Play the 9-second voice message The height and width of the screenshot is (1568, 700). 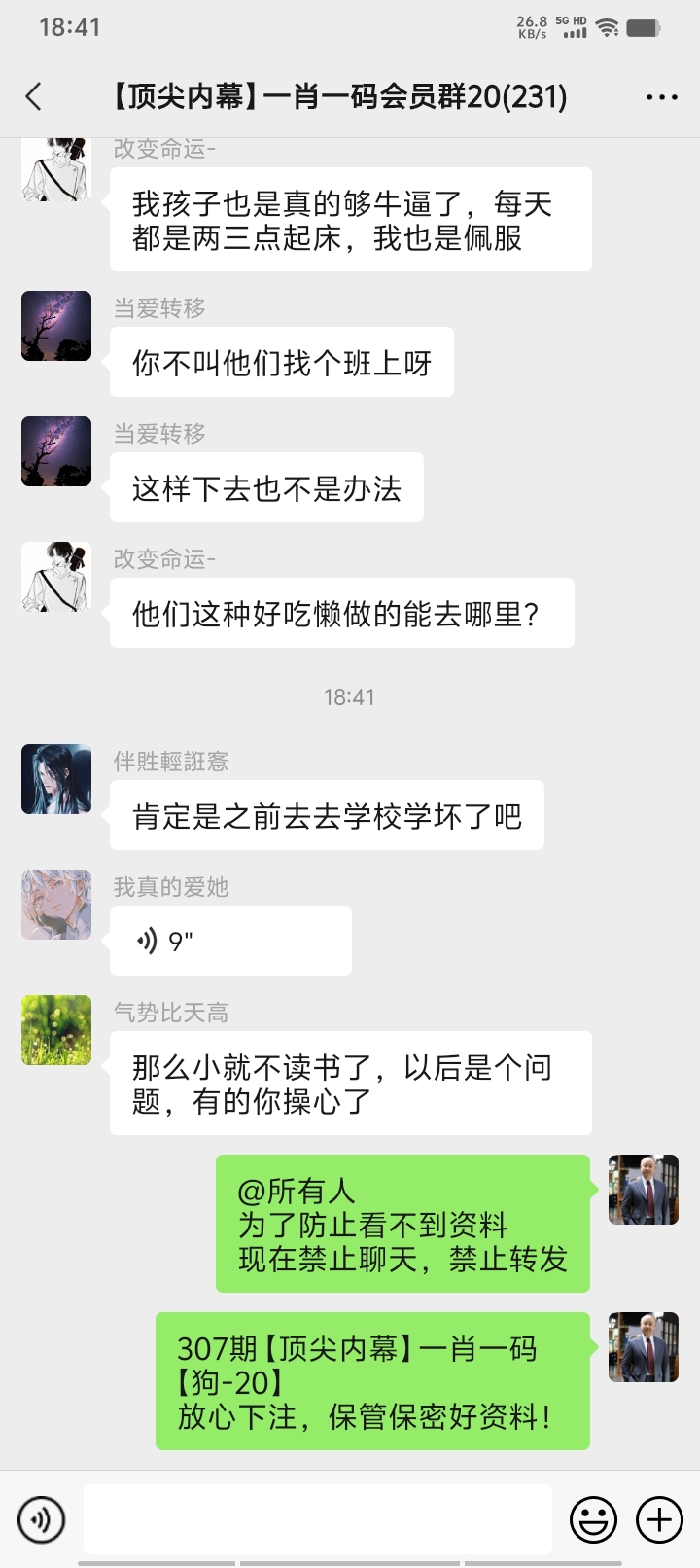[x=230, y=941]
